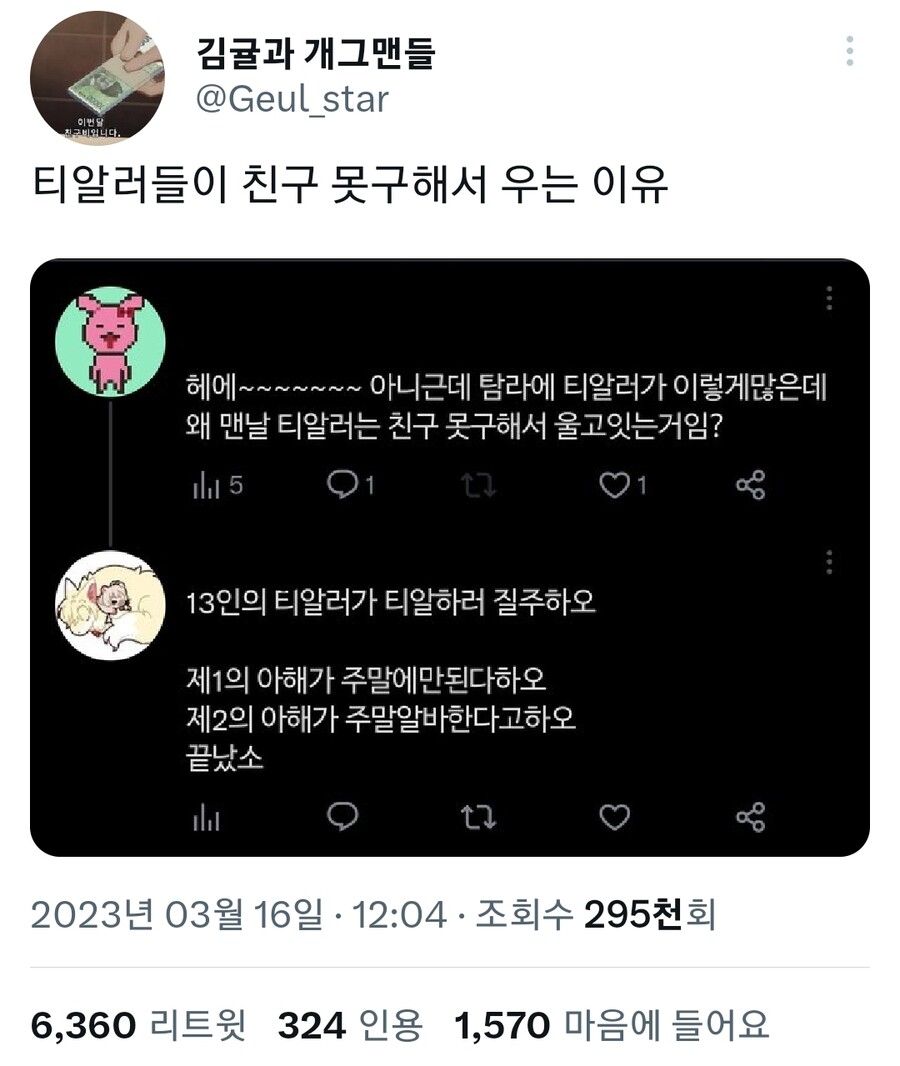View the 6,360 리트윗 list
This screenshot has width=900, height=1066.
[x=138, y=1025]
